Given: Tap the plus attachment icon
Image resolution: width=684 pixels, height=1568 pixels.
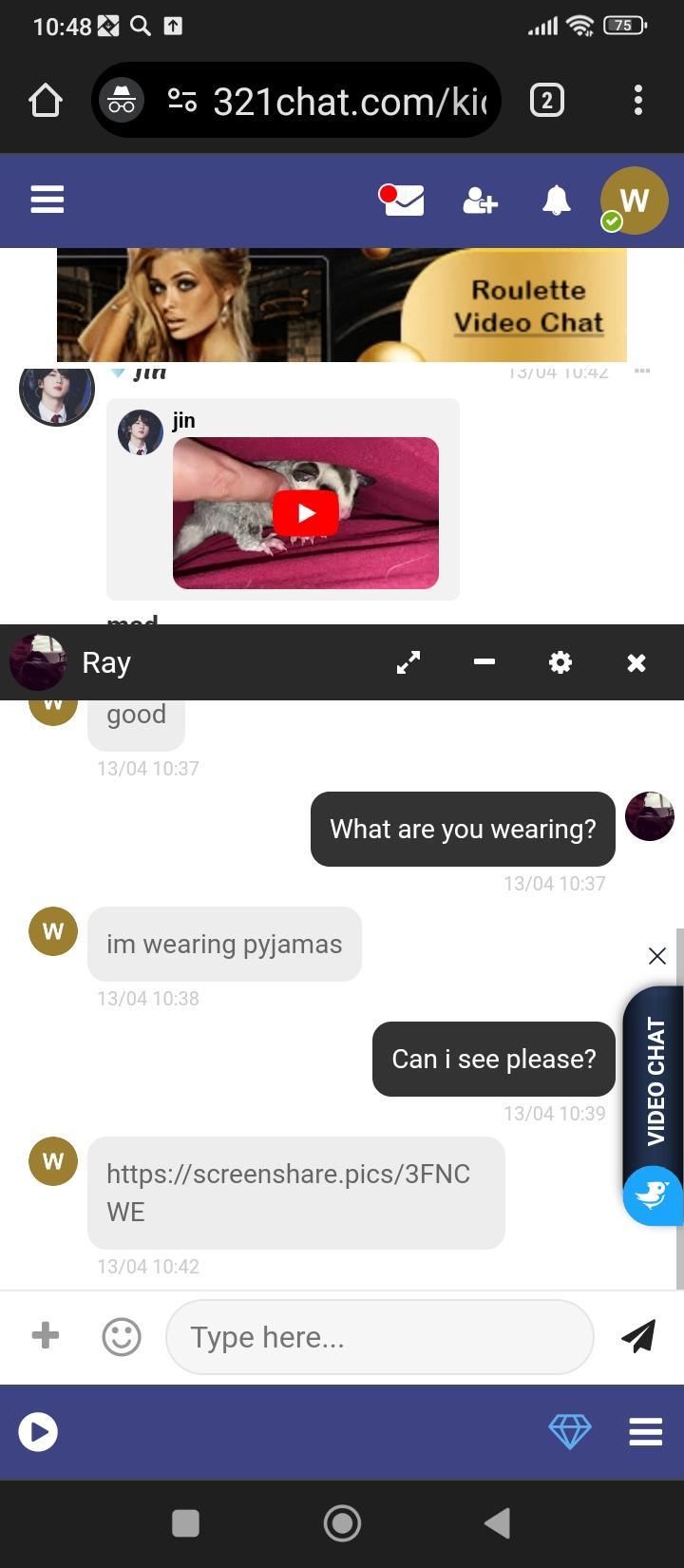Looking at the screenshot, I should [45, 1335].
